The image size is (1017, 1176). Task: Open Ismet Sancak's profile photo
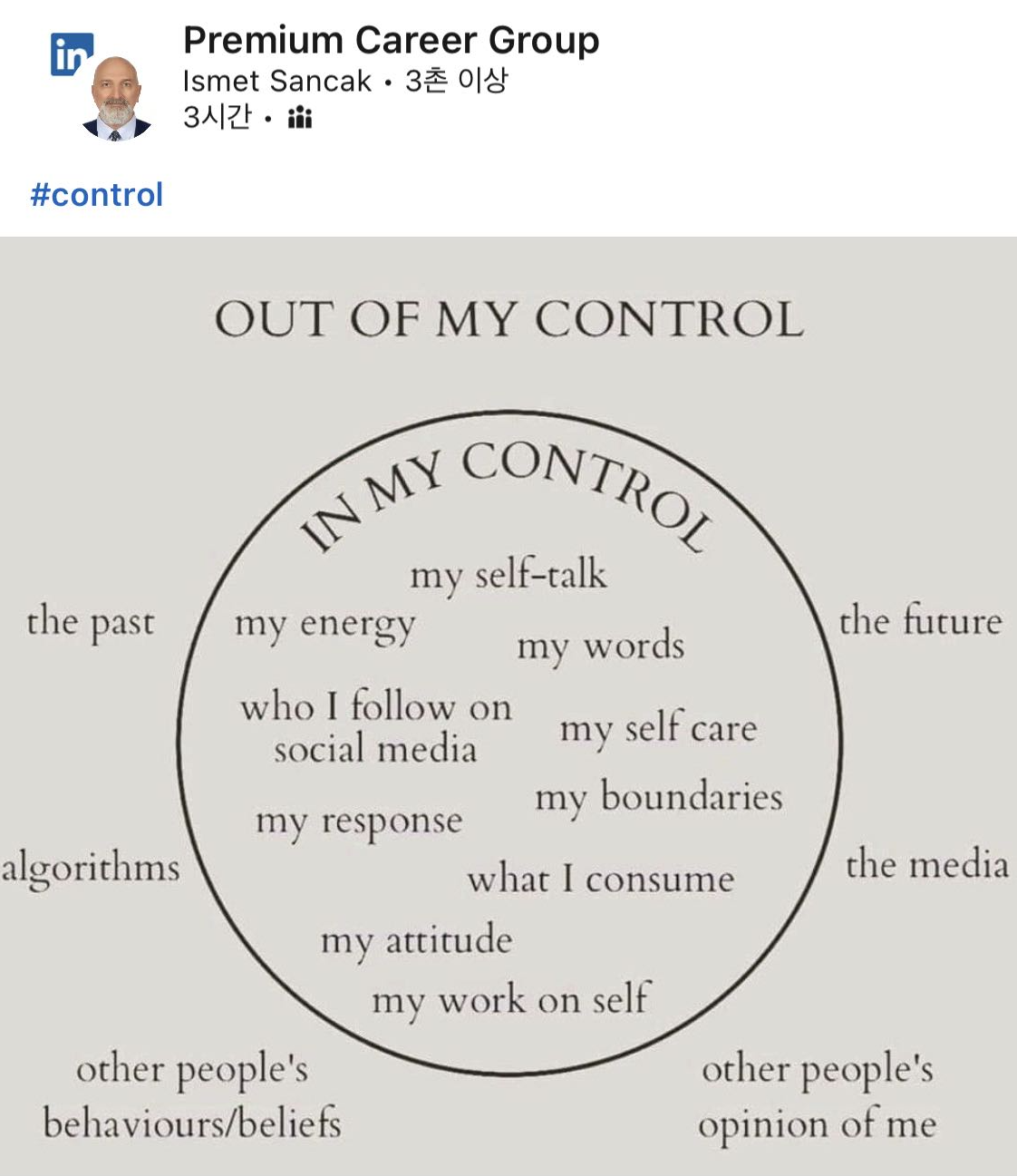click(x=116, y=100)
